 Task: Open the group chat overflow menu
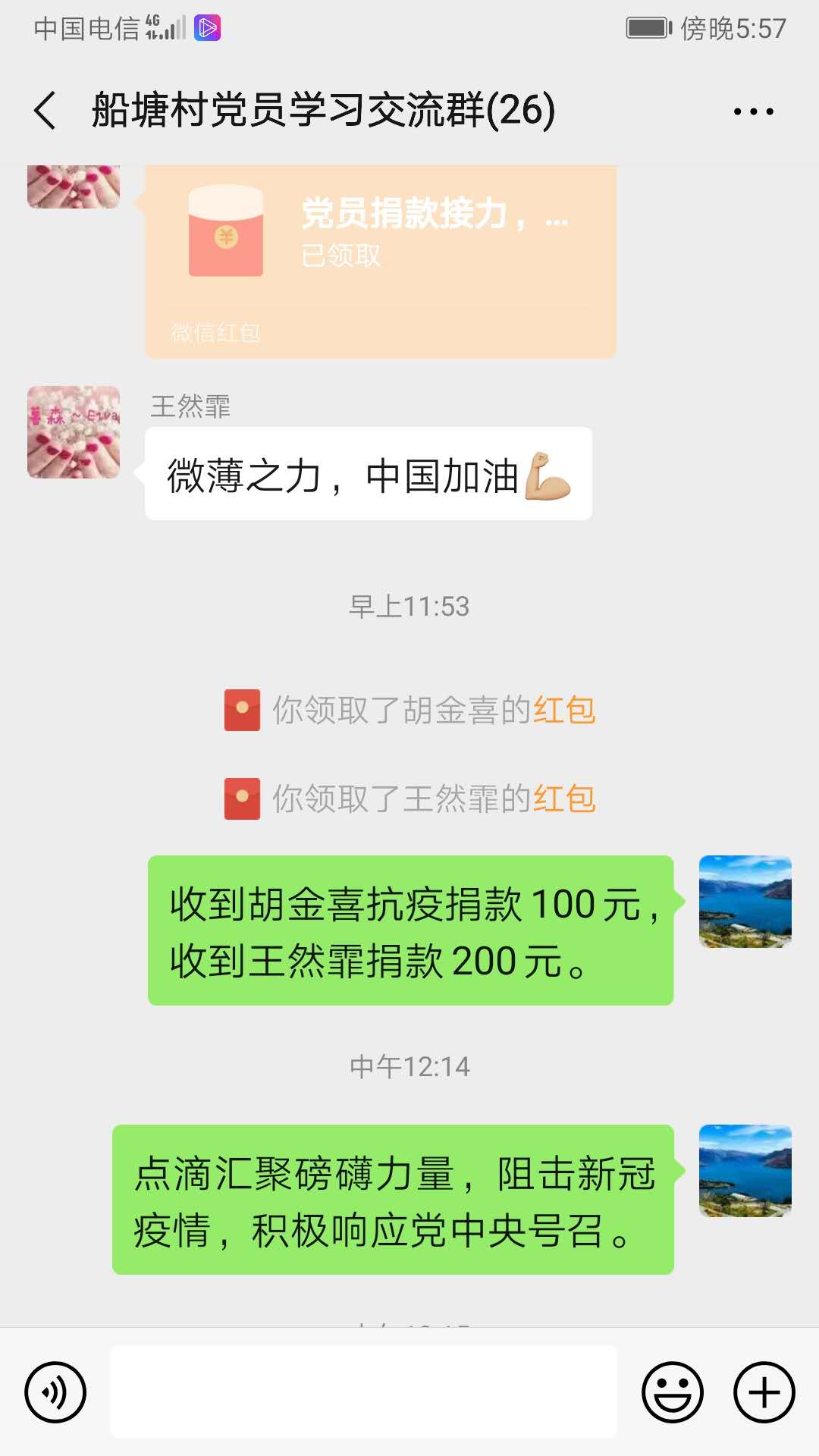coord(753,111)
